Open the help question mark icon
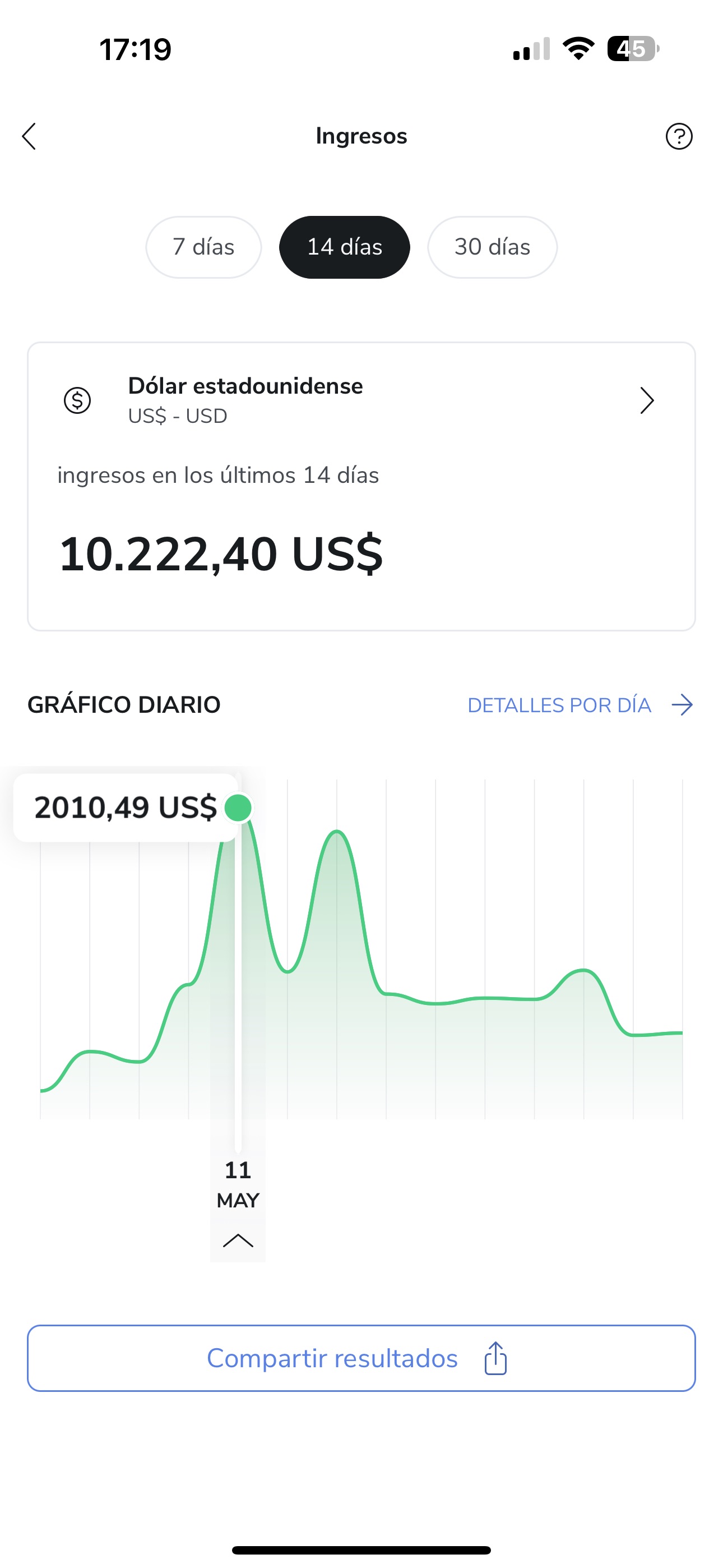 pyautogui.click(x=679, y=136)
